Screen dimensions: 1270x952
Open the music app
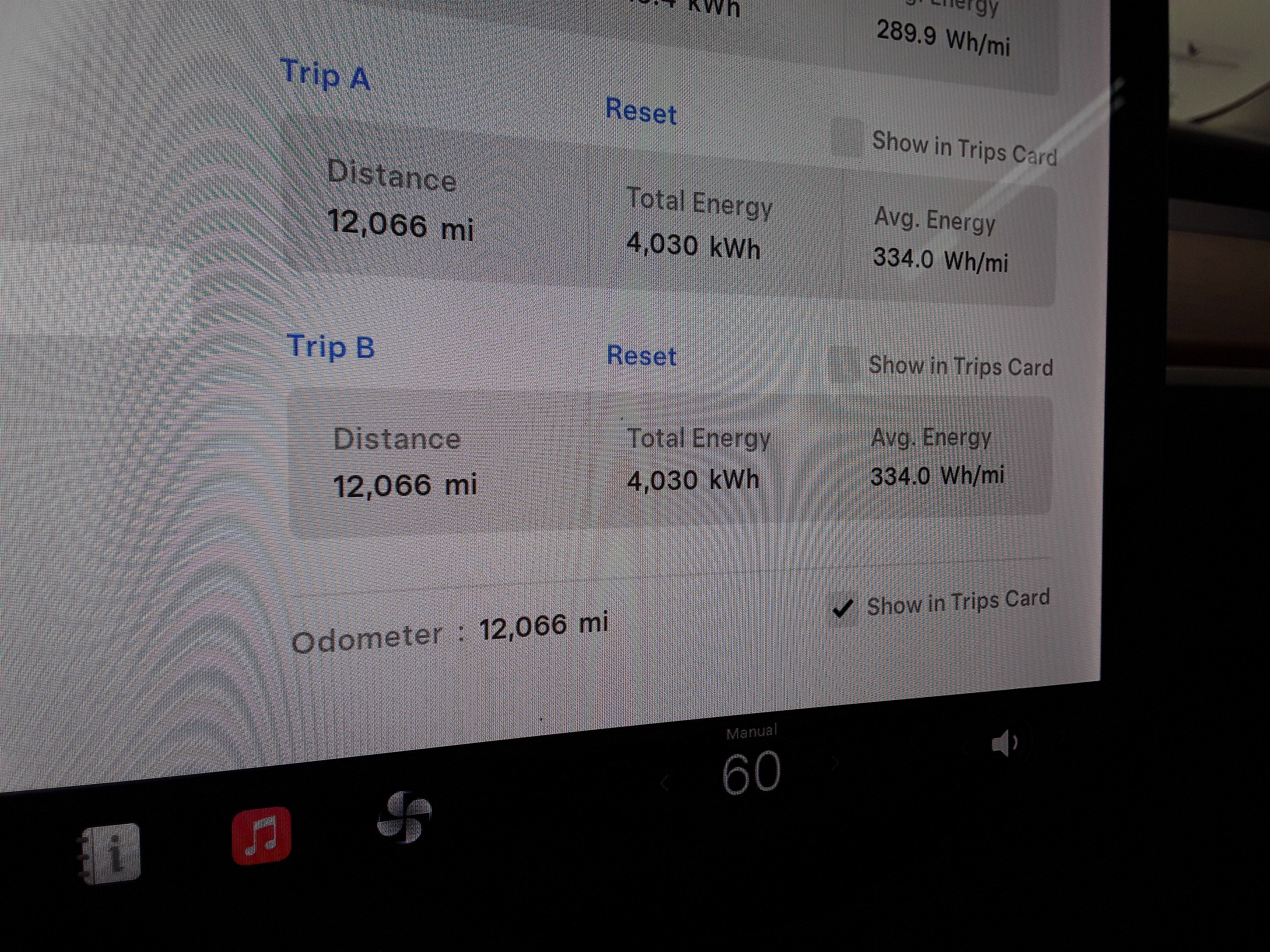pos(261,835)
